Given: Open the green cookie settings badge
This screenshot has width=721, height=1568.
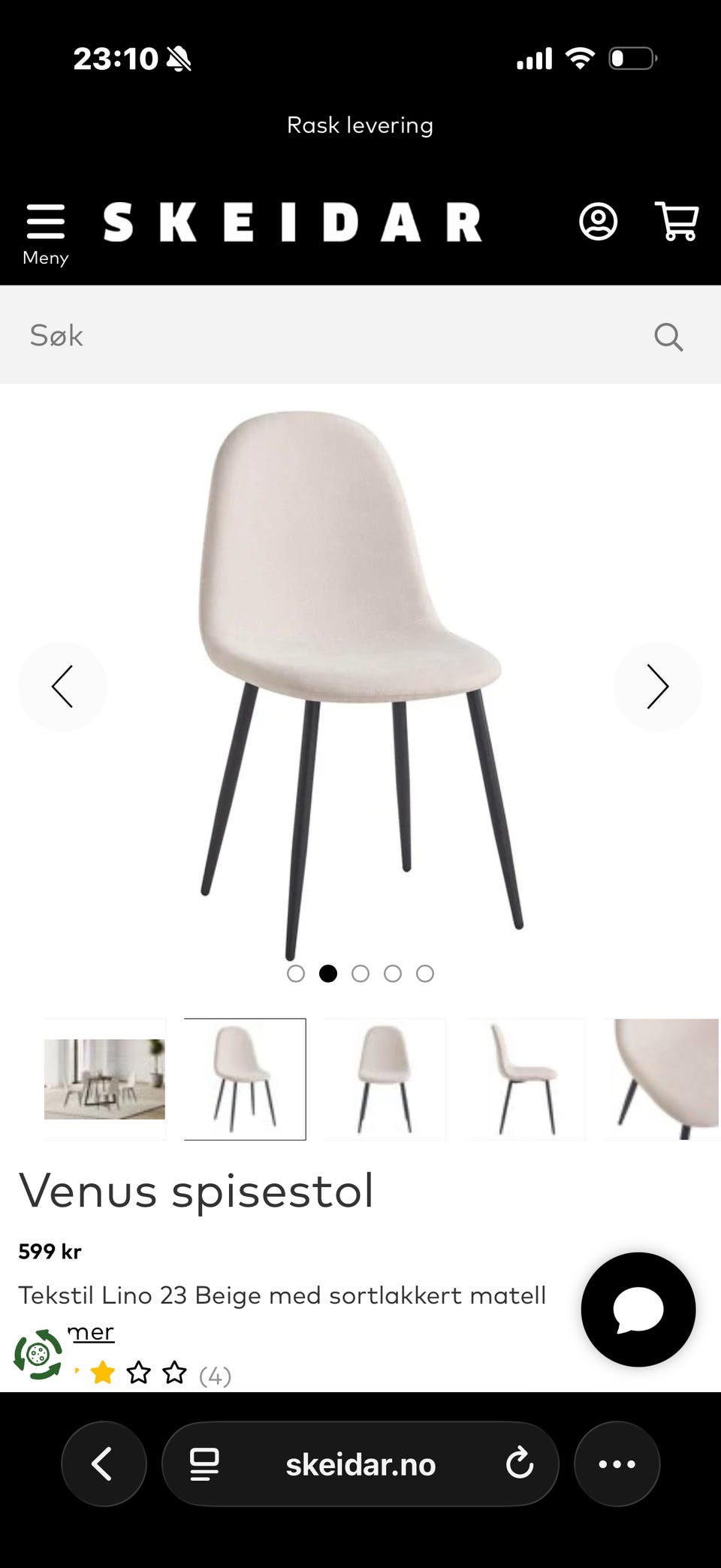Looking at the screenshot, I should pyautogui.click(x=38, y=1355).
